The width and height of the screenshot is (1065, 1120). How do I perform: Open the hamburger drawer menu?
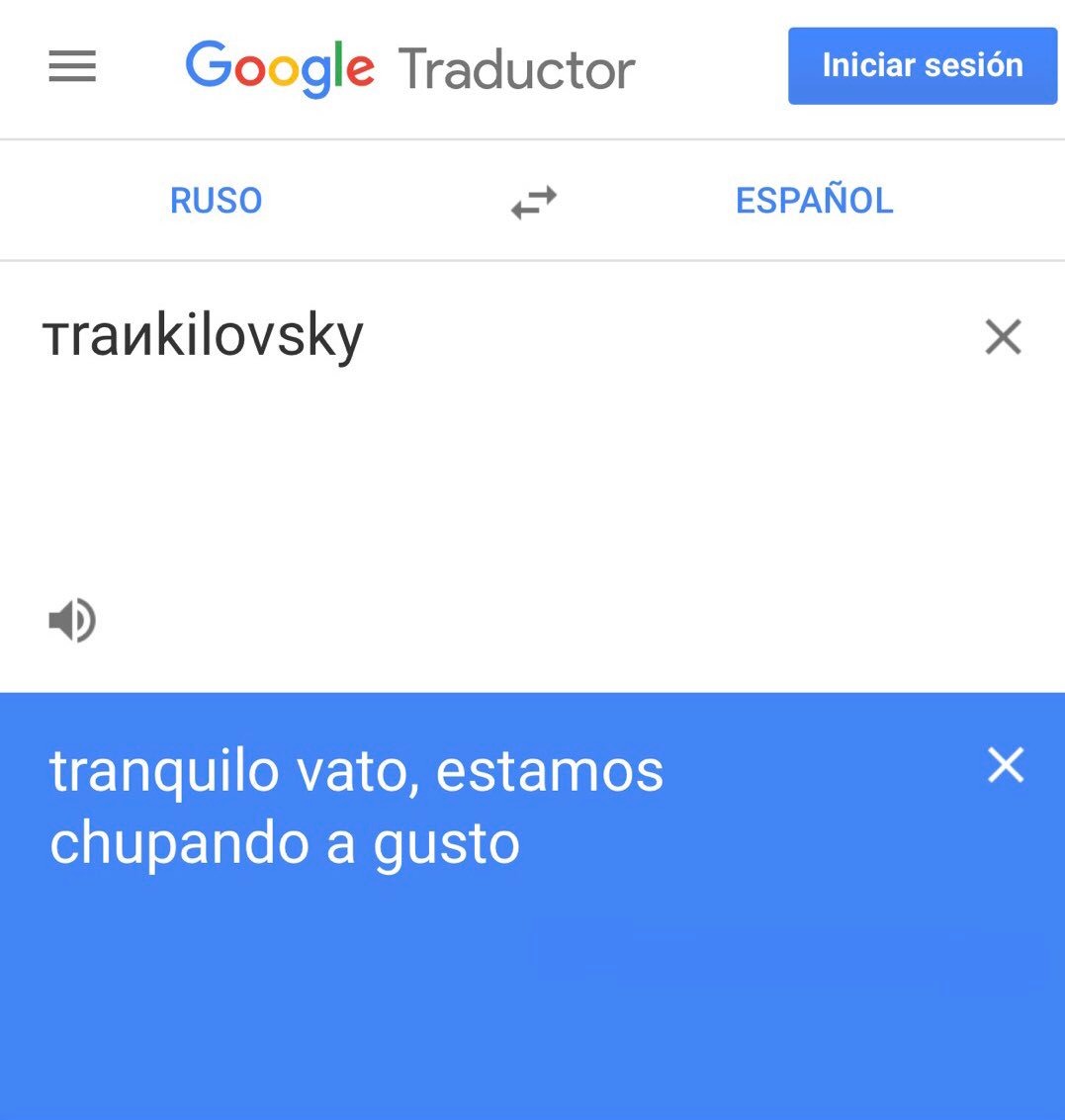tap(72, 67)
